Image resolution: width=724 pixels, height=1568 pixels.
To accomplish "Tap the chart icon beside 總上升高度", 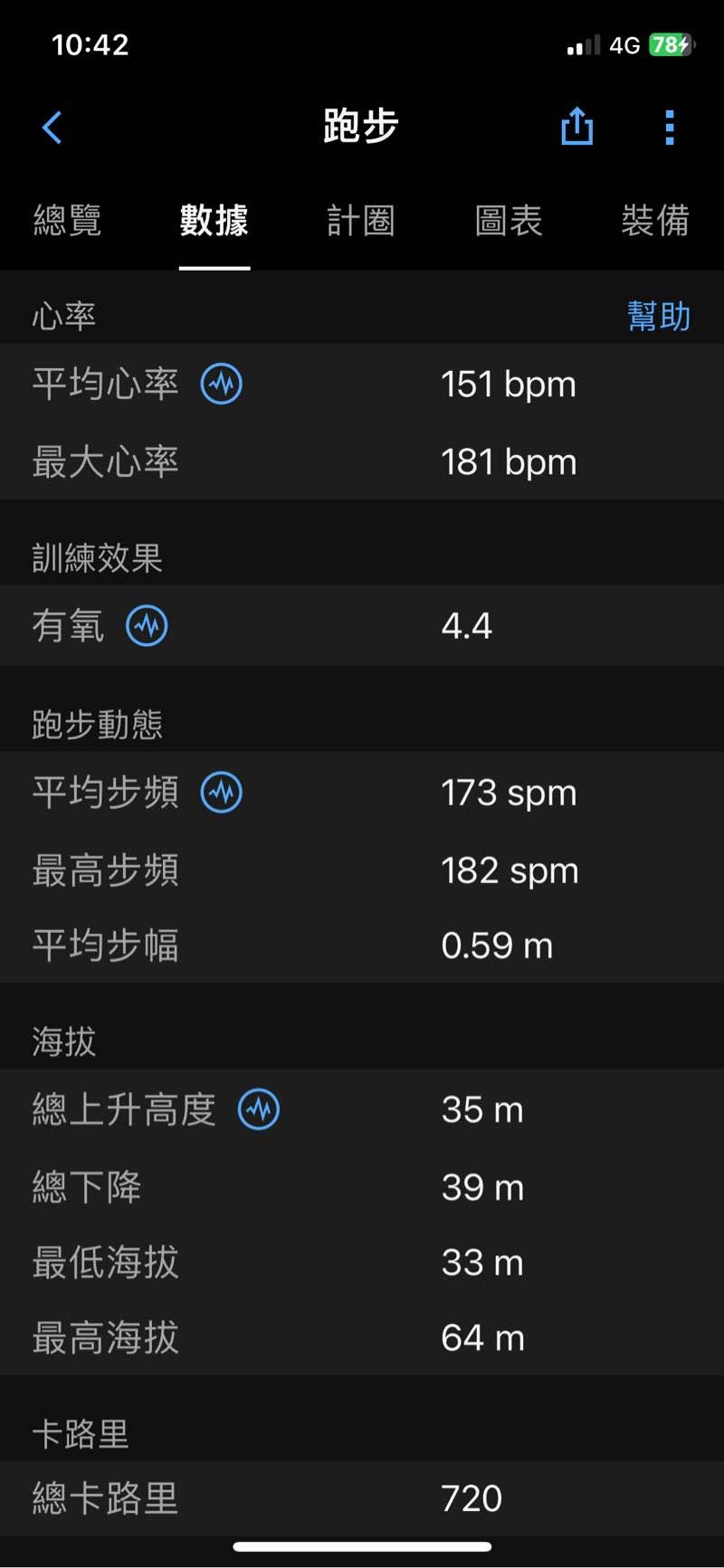I will 259,1109.
